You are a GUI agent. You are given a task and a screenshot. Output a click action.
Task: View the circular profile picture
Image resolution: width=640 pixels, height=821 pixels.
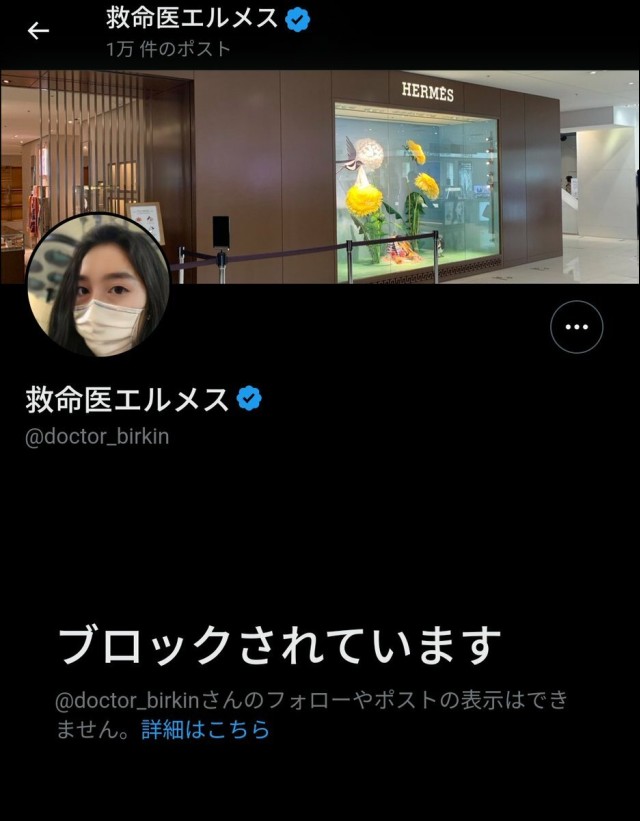[98, 285]
